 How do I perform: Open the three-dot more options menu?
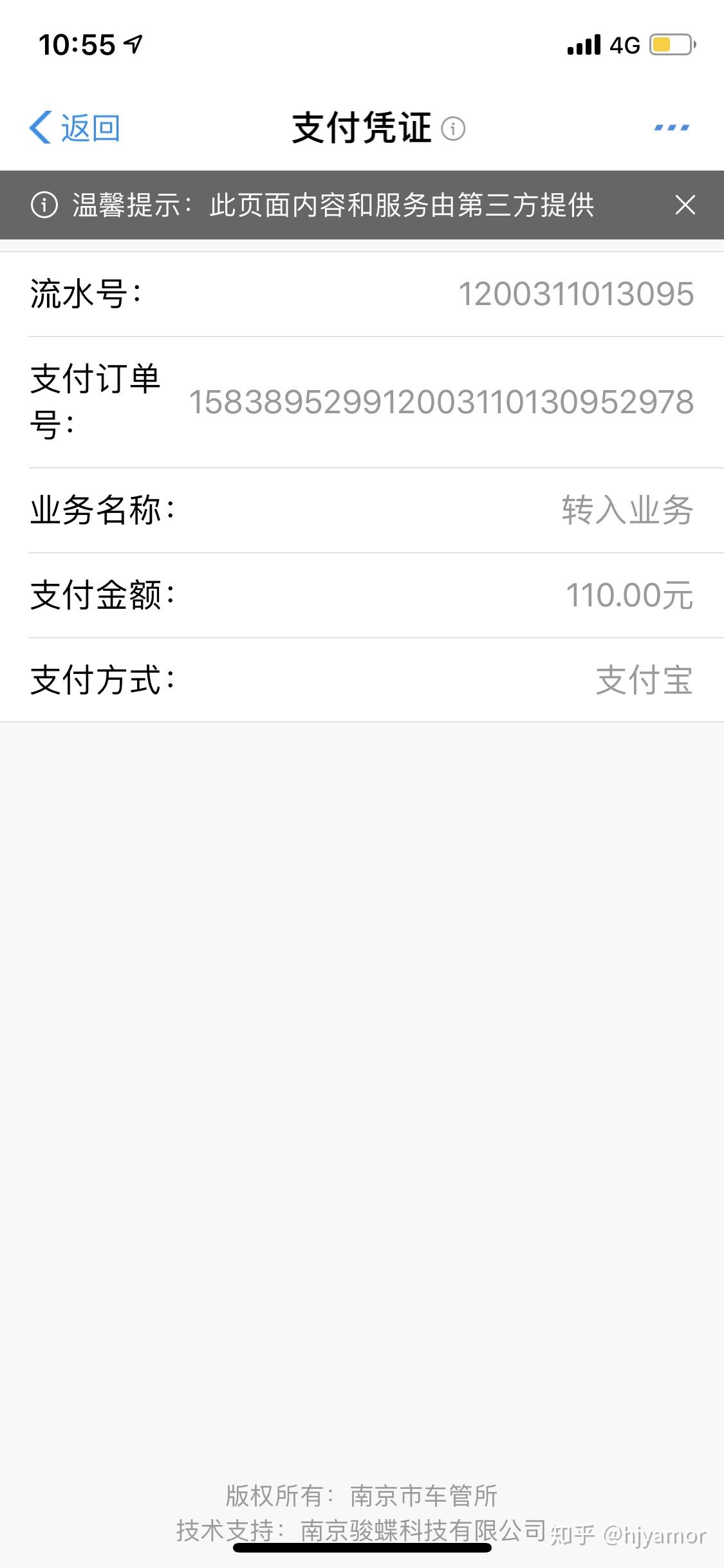[x=671, y=127]
